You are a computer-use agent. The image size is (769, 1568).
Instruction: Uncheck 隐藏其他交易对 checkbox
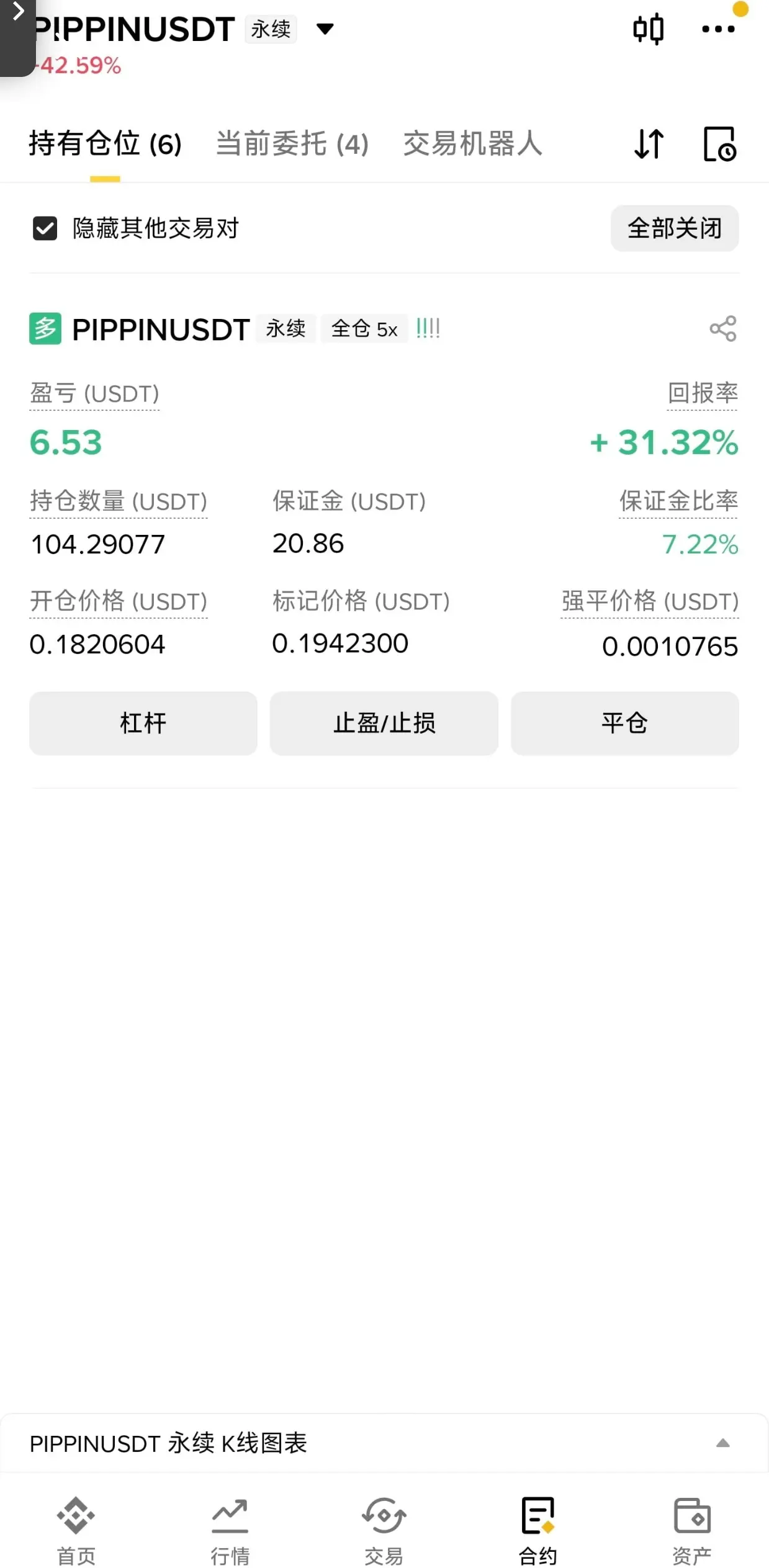pos(45,228)
